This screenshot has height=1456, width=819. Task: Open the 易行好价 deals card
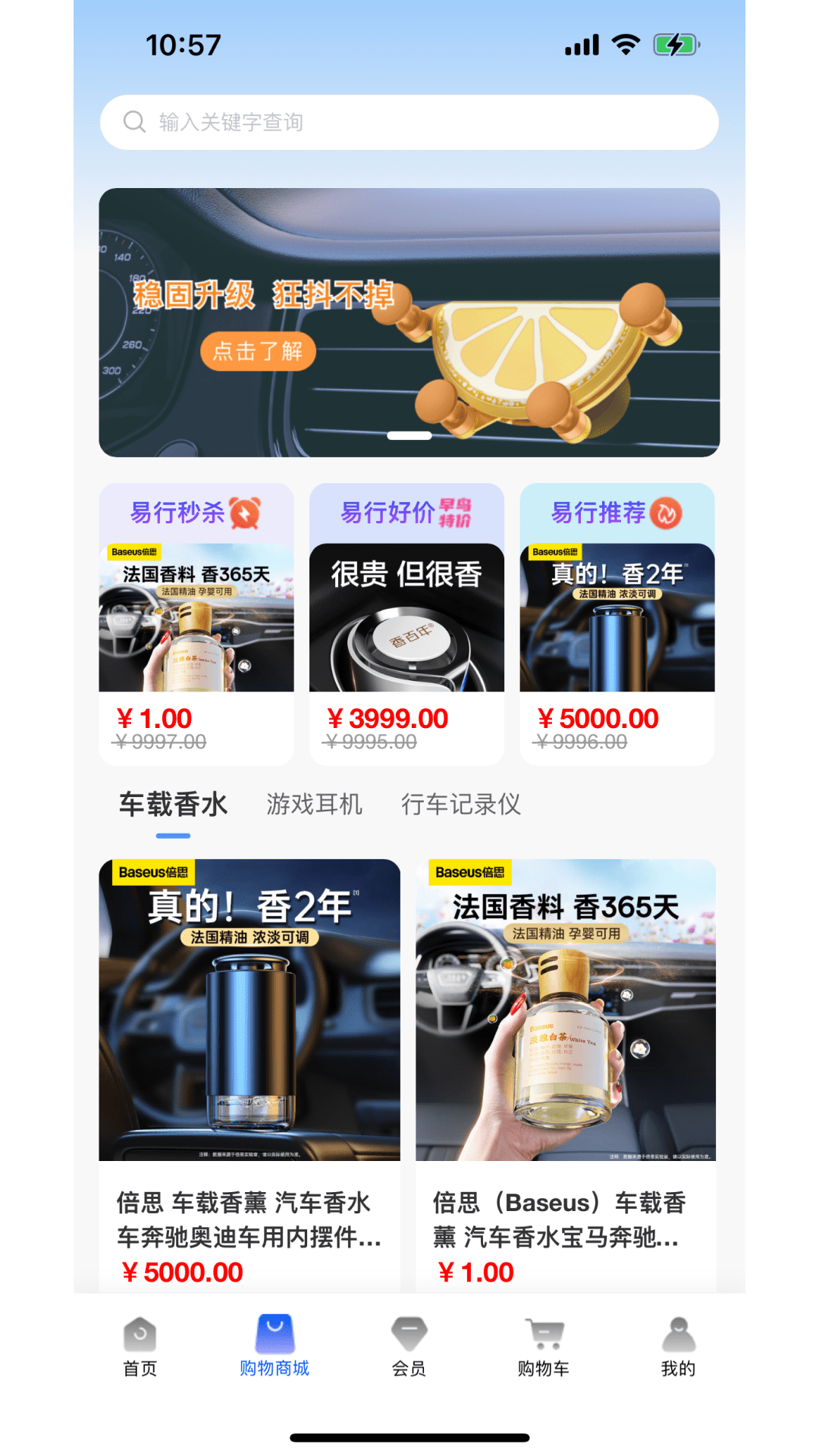pyautogui.click(x=406, y=624)
